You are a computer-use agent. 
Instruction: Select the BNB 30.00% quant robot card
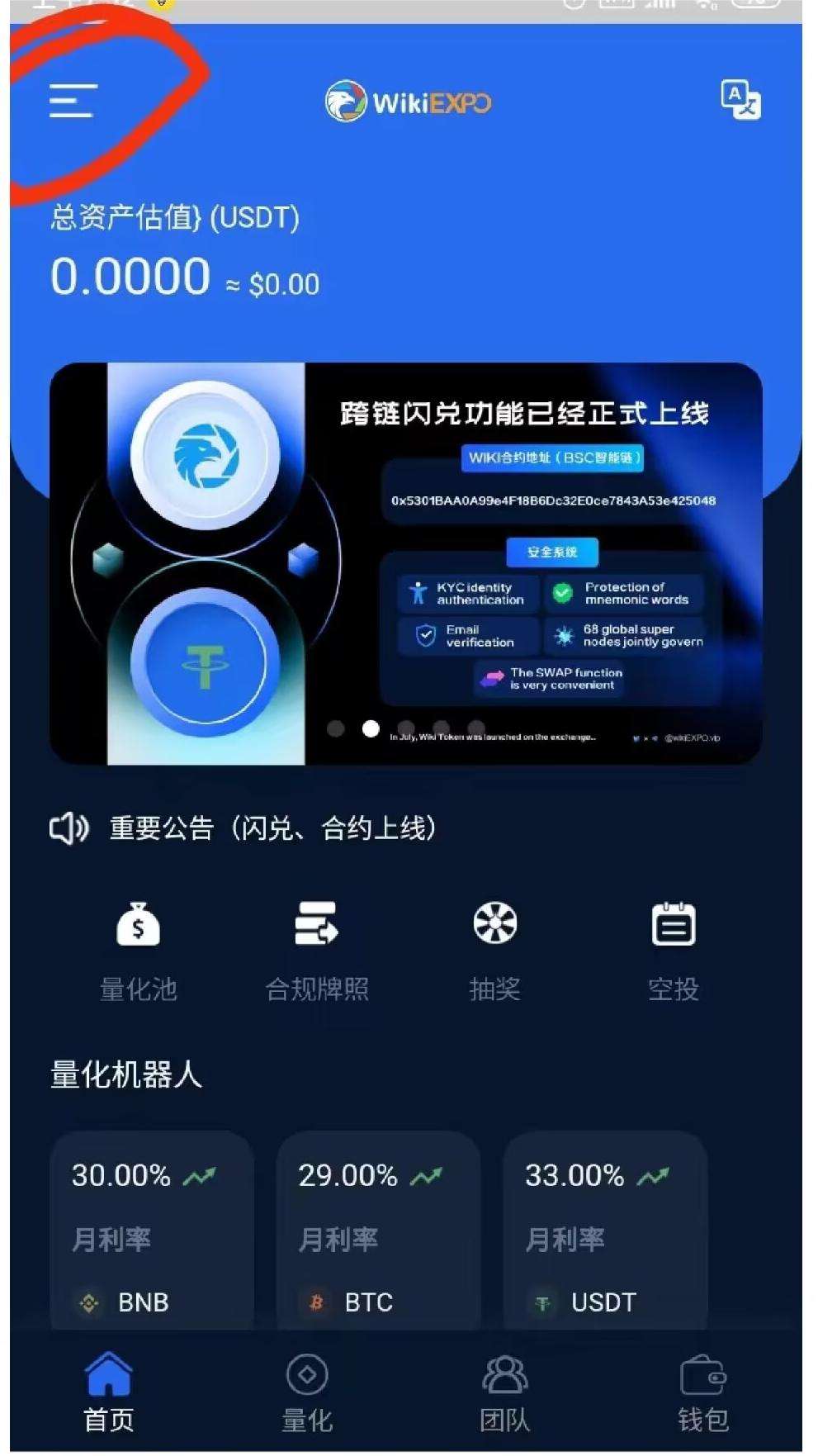coord(151,1231)
